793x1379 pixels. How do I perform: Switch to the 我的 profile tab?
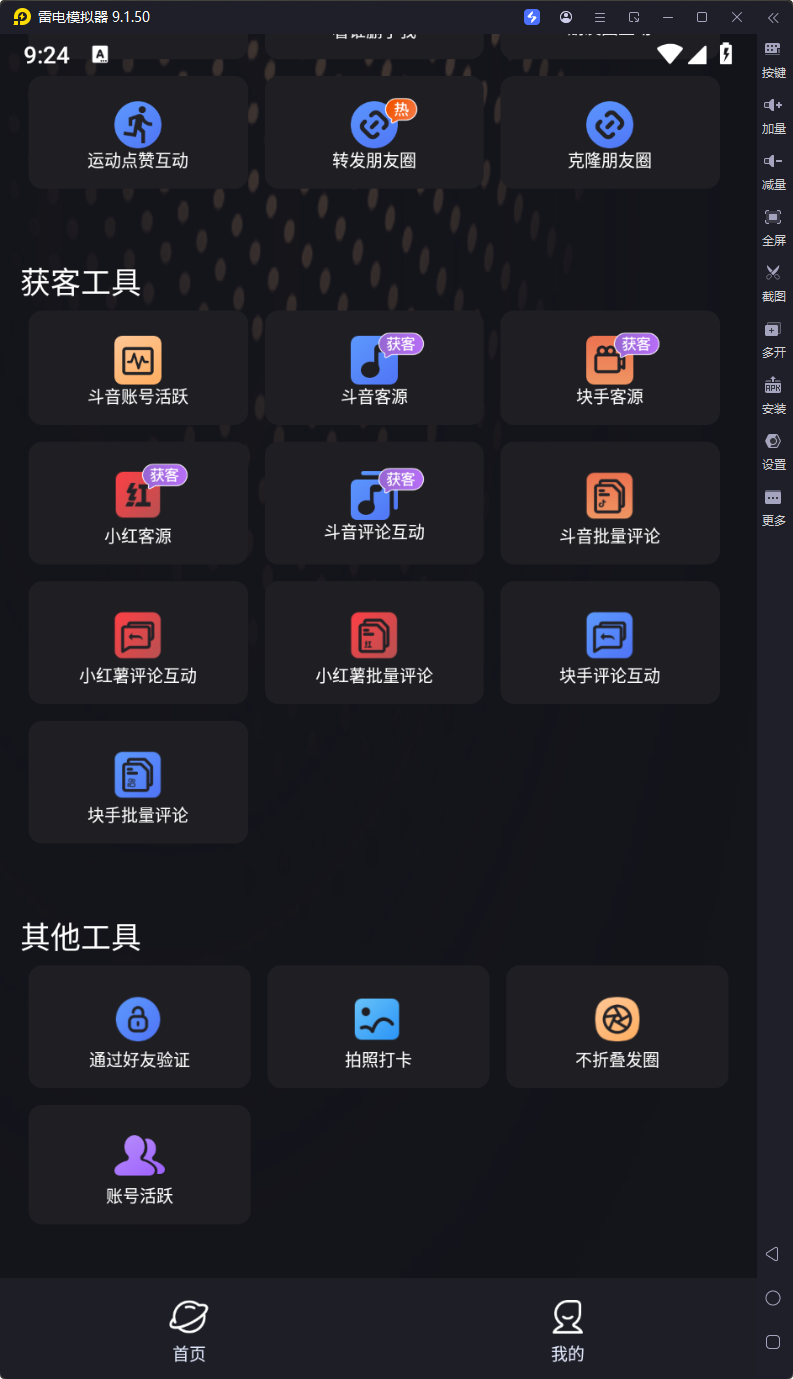tap(567, 1328)
